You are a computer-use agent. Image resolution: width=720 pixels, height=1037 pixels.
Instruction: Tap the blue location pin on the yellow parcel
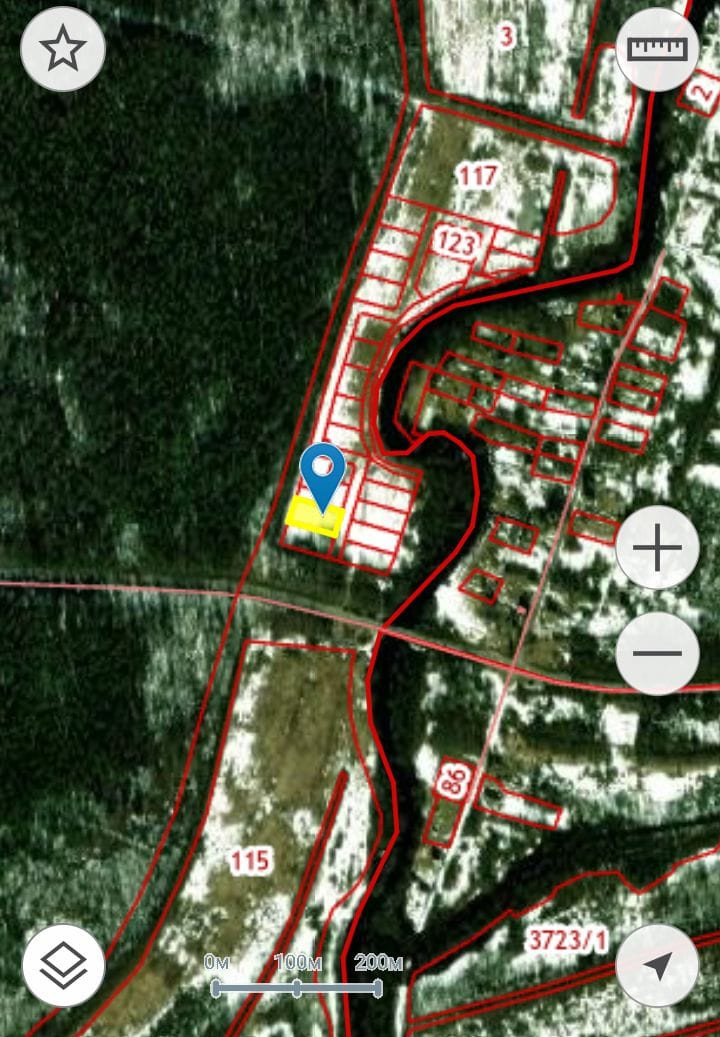(x=322, y=477)
